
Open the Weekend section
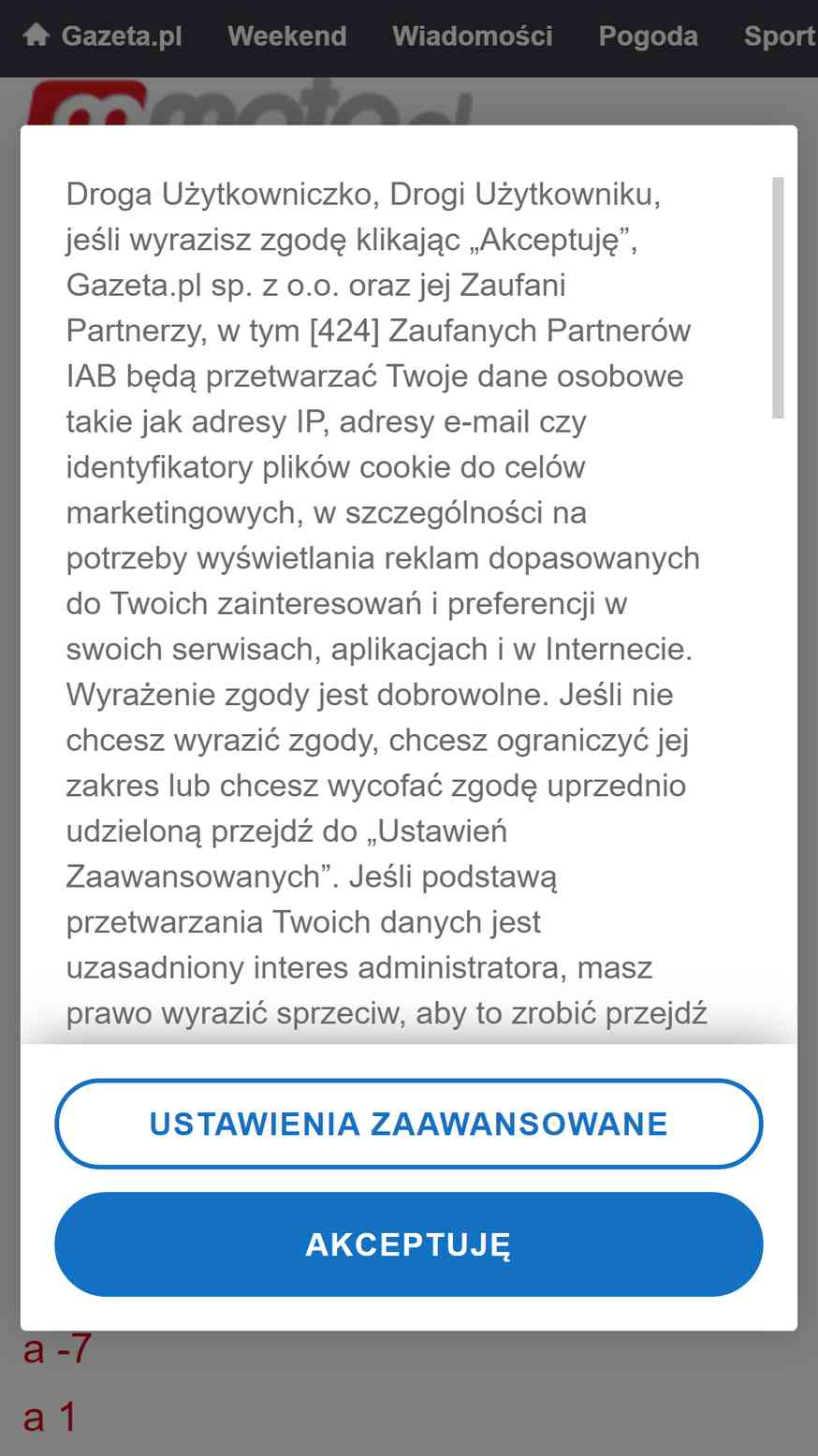click(287, 37)
